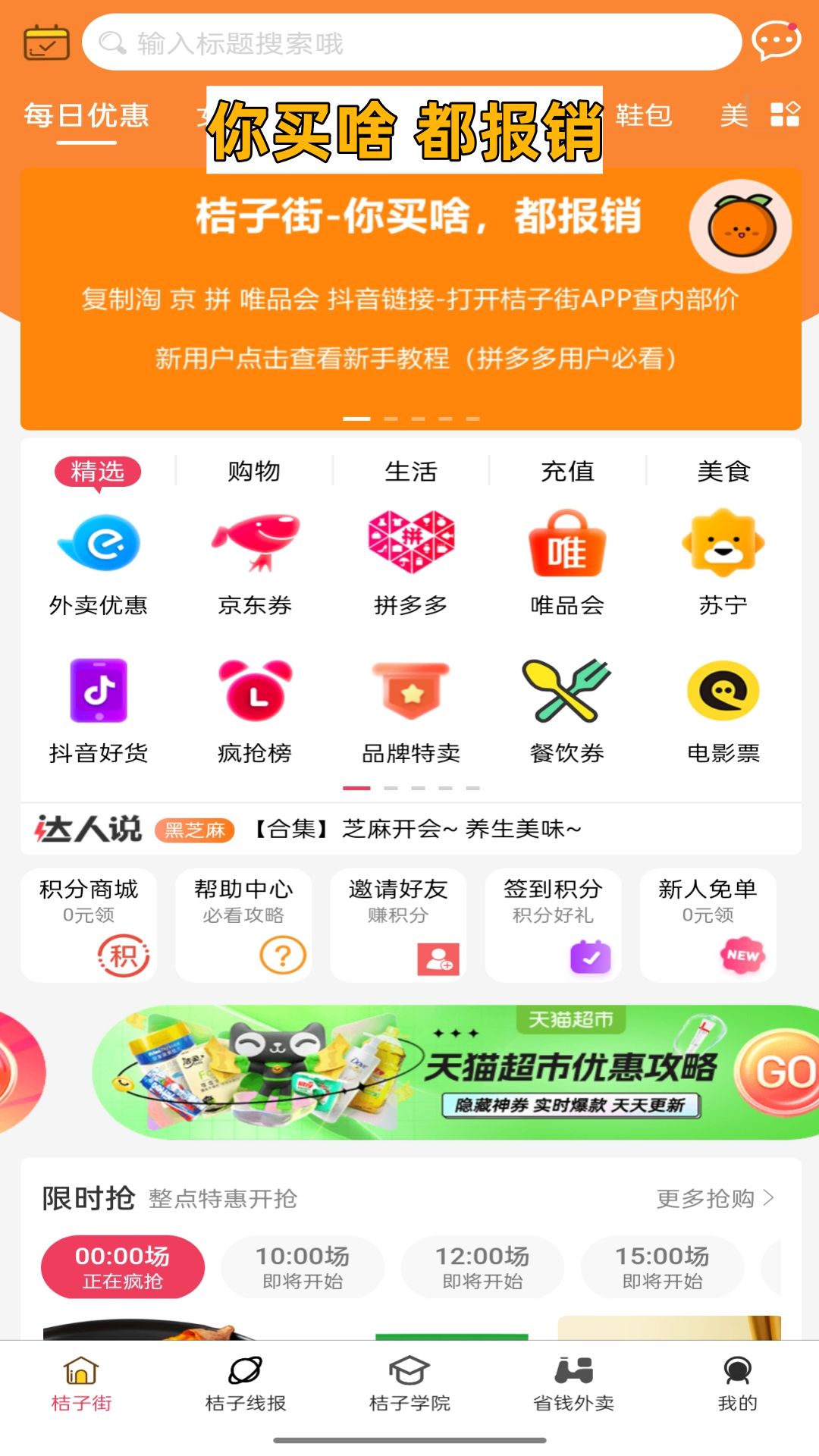The image size is (819, 1456).
Task: Open the 帮助中心 help card
Action: 243,924
